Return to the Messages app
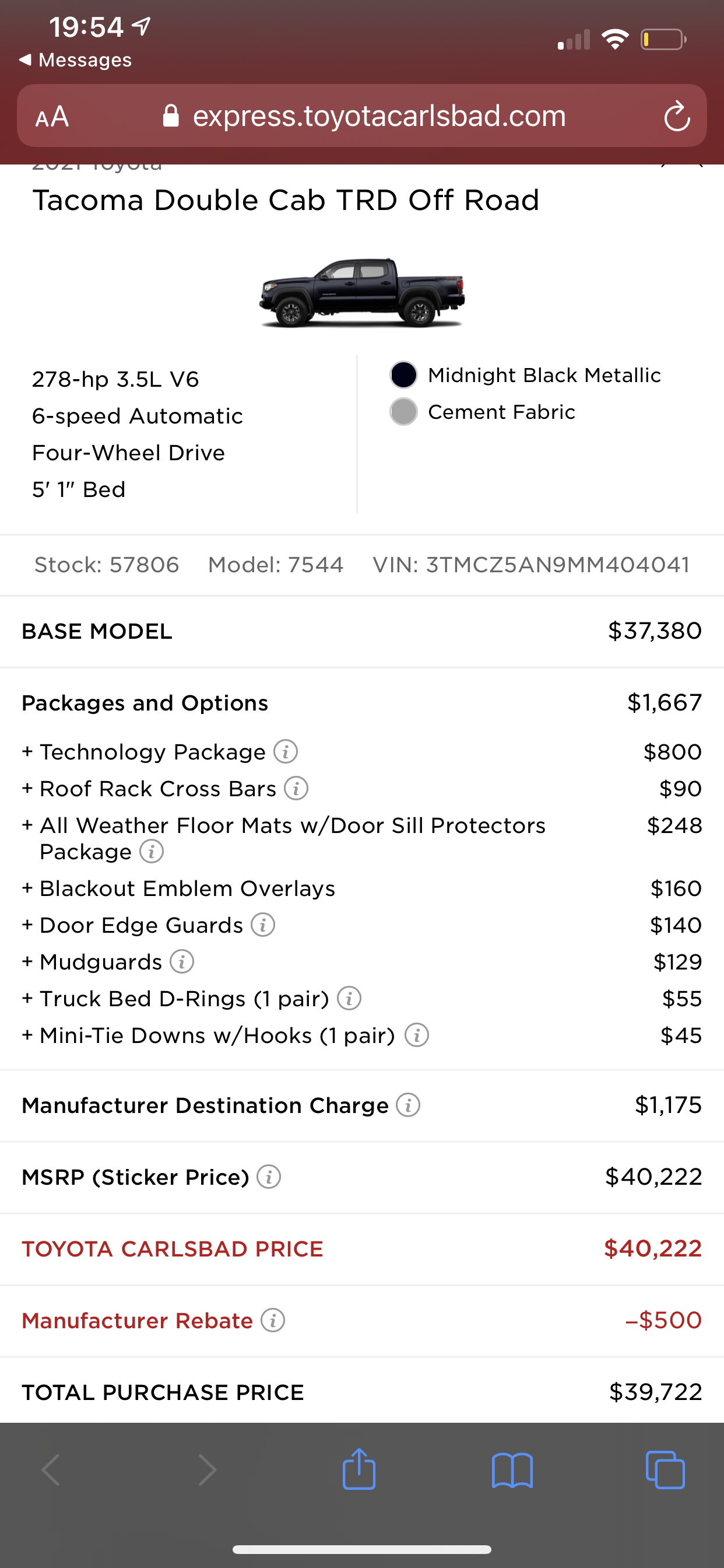 point(75,60)
